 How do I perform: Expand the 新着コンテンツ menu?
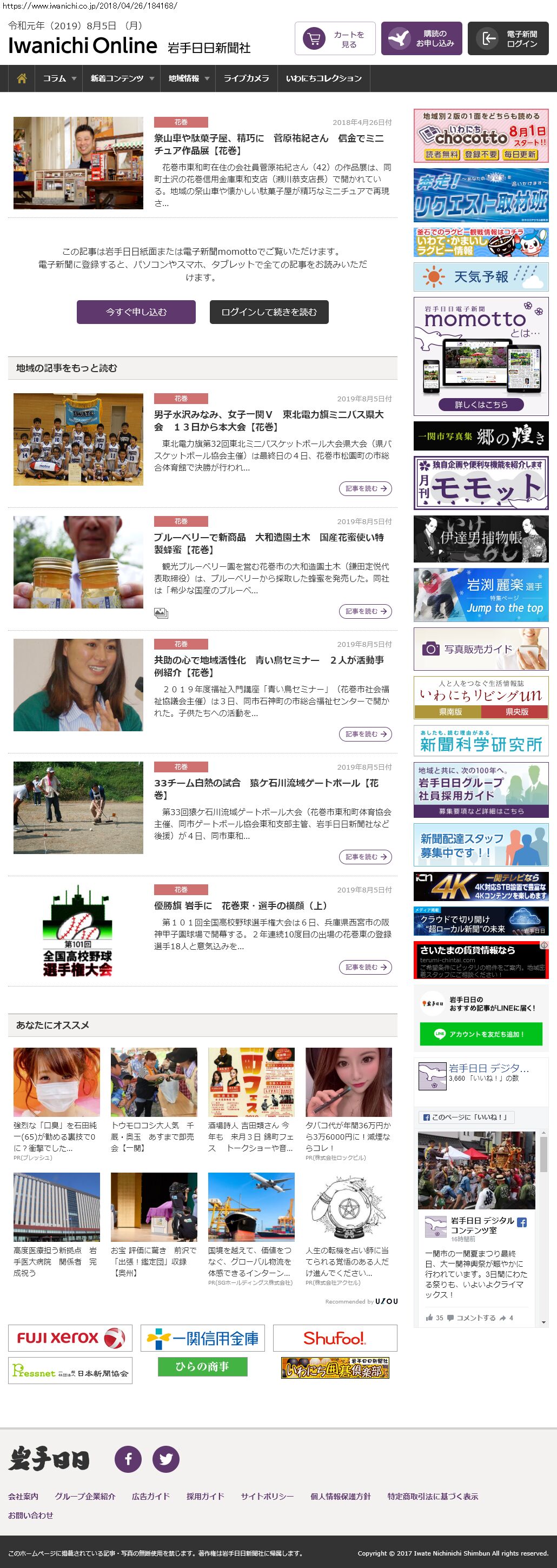pyautogui.click(x=122, y=78)
